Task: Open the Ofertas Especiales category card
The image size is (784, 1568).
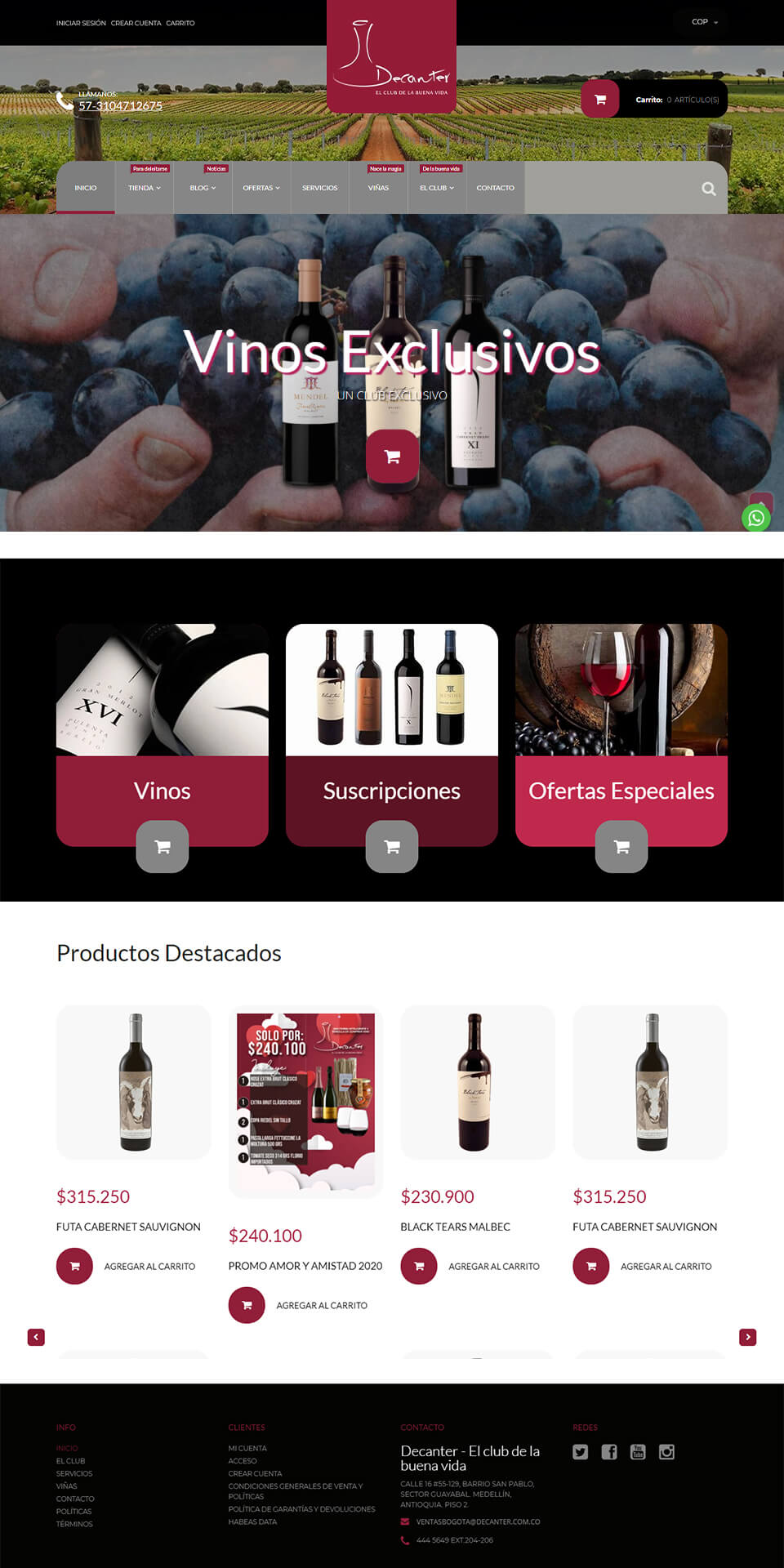Action: 621,735
